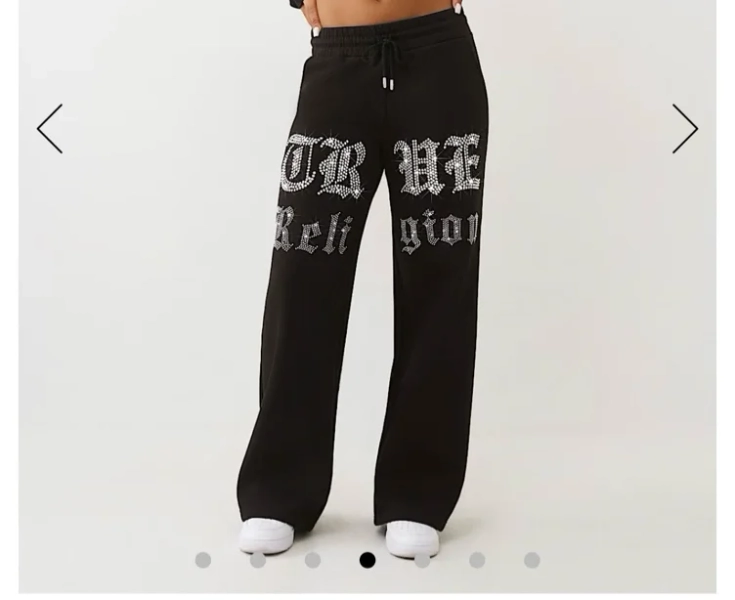735x600 pixels.
Task: Open the True Religion sweatpants photo
Action: click(x=368, y=296)
